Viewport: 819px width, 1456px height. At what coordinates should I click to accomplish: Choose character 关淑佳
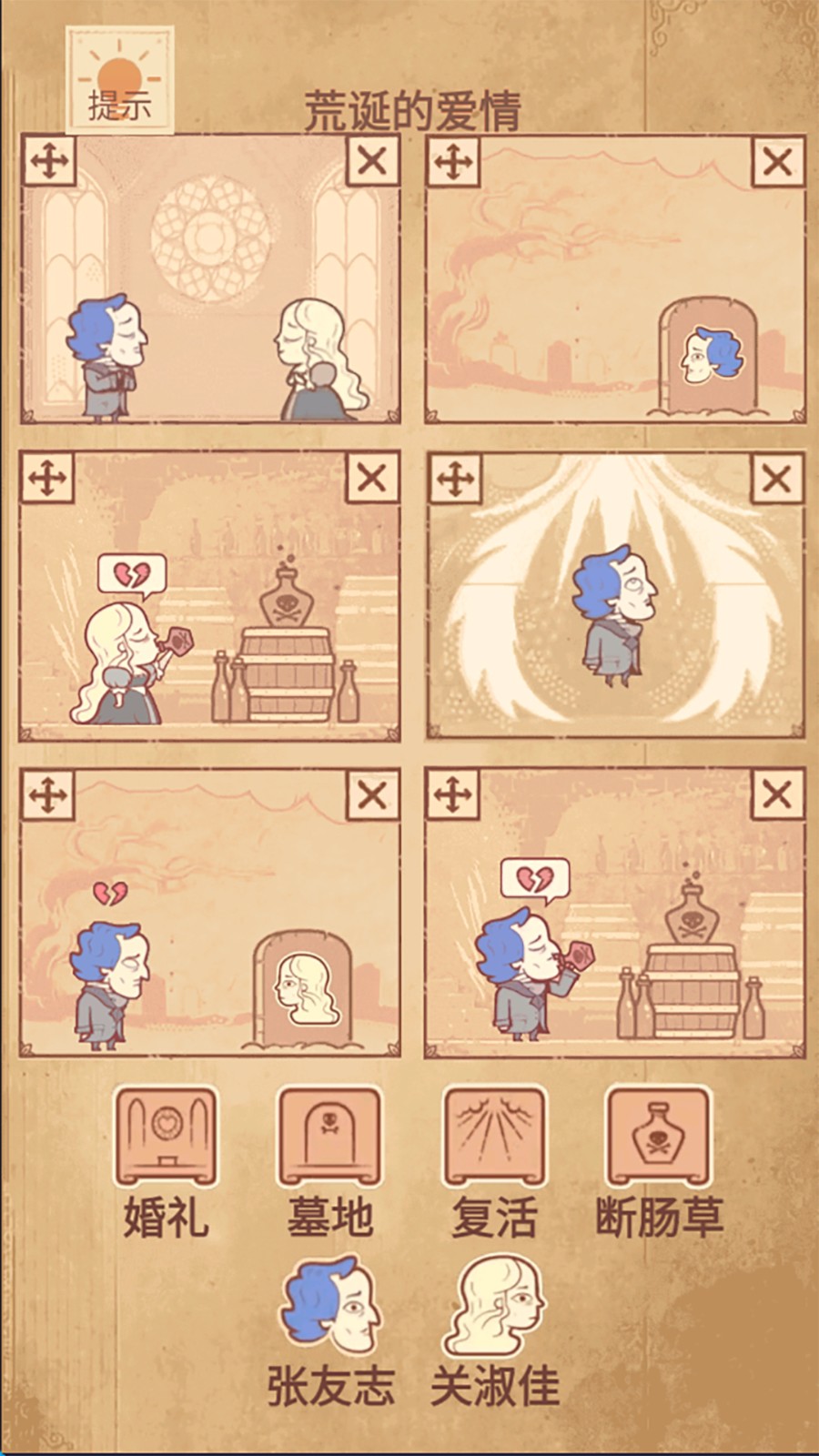[x=494, y=1303]
